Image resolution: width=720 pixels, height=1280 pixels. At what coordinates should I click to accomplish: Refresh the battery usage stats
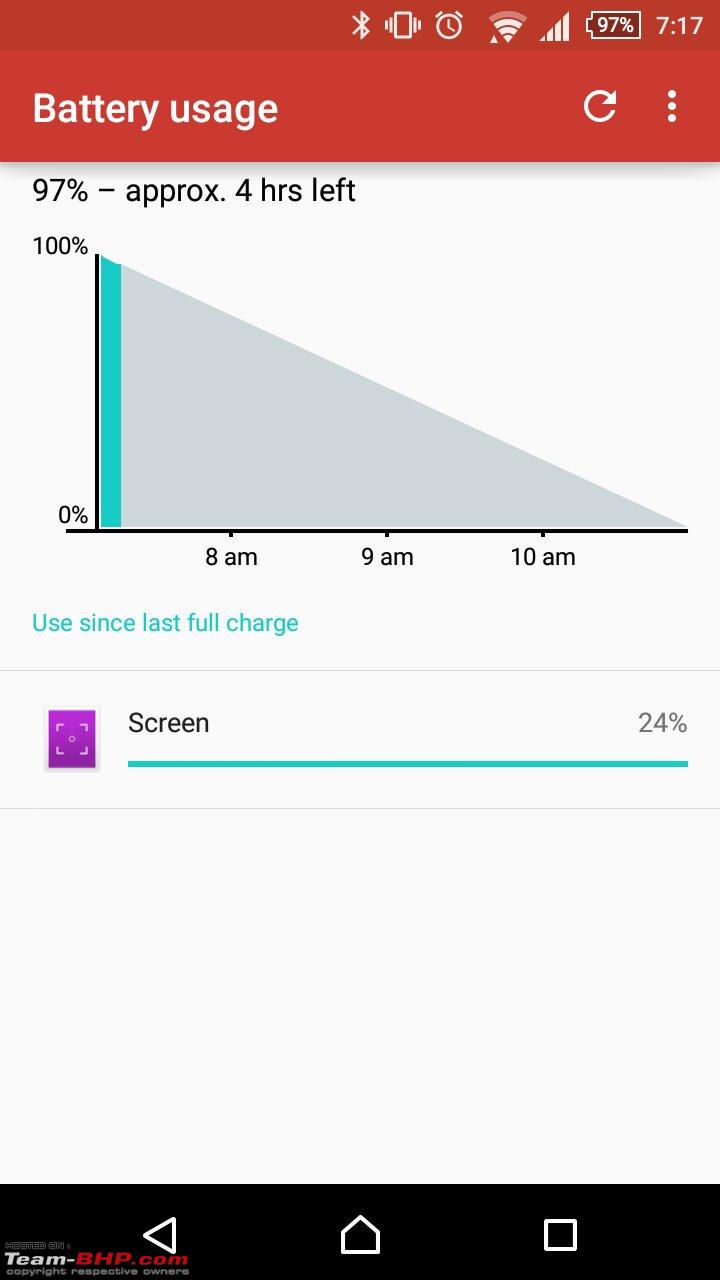coord(600,106)
